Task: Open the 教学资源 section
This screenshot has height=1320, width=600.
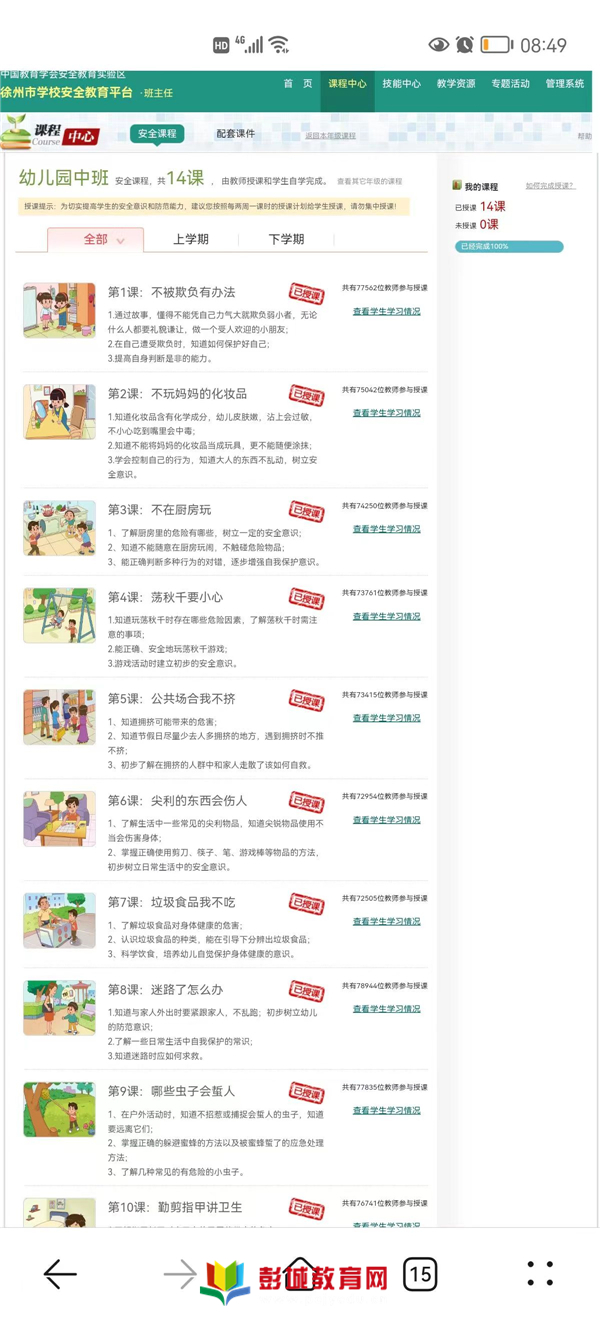Action: click(x=456, y=84)
